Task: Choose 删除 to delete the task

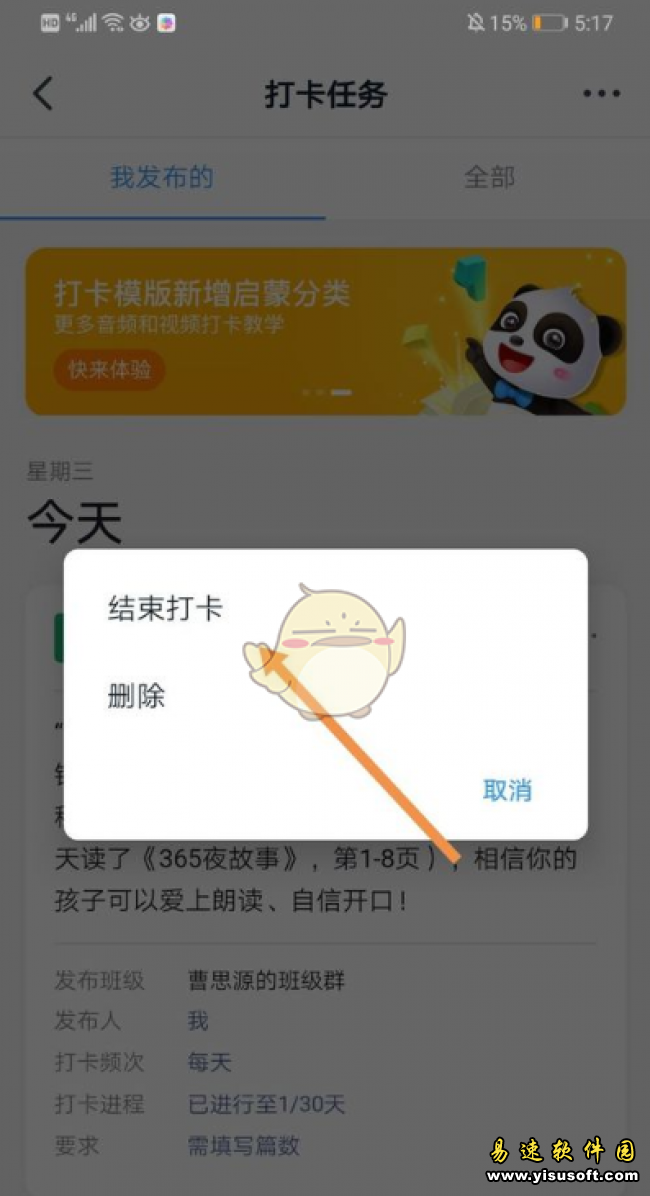Action: [137, 696]
